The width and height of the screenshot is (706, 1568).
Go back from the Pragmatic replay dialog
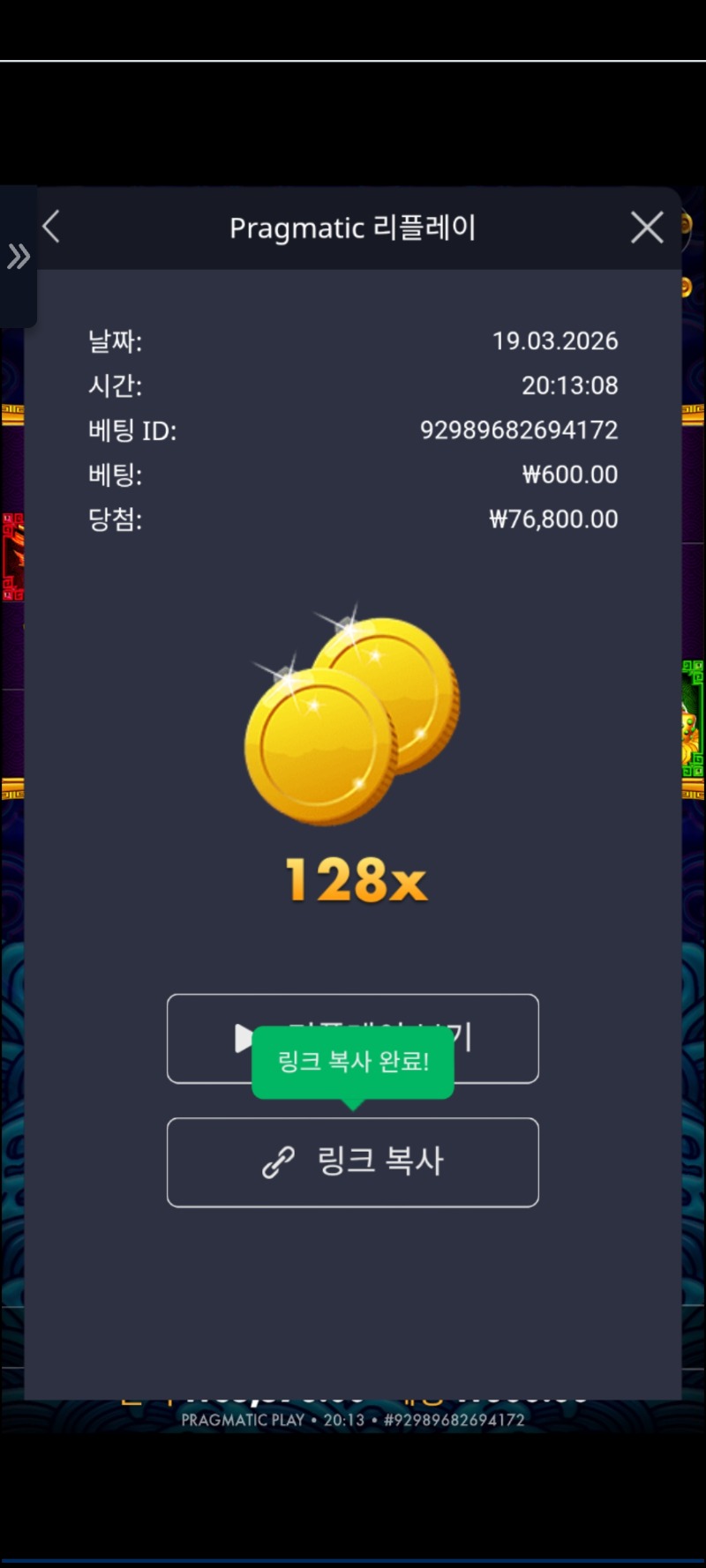(51, 227)
